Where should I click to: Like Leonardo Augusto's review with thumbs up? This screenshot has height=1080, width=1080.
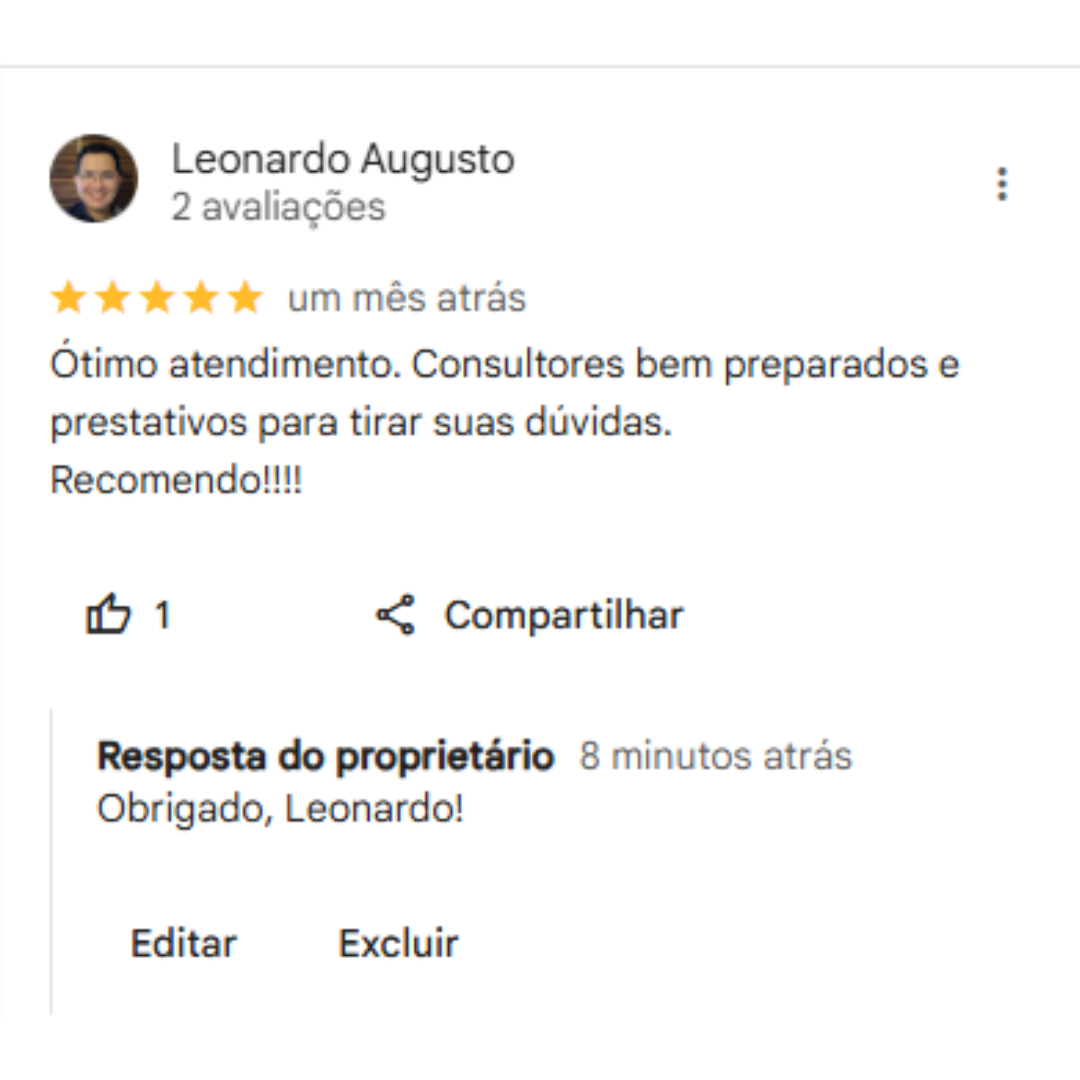pyautogui.click(x=109, y=615)
